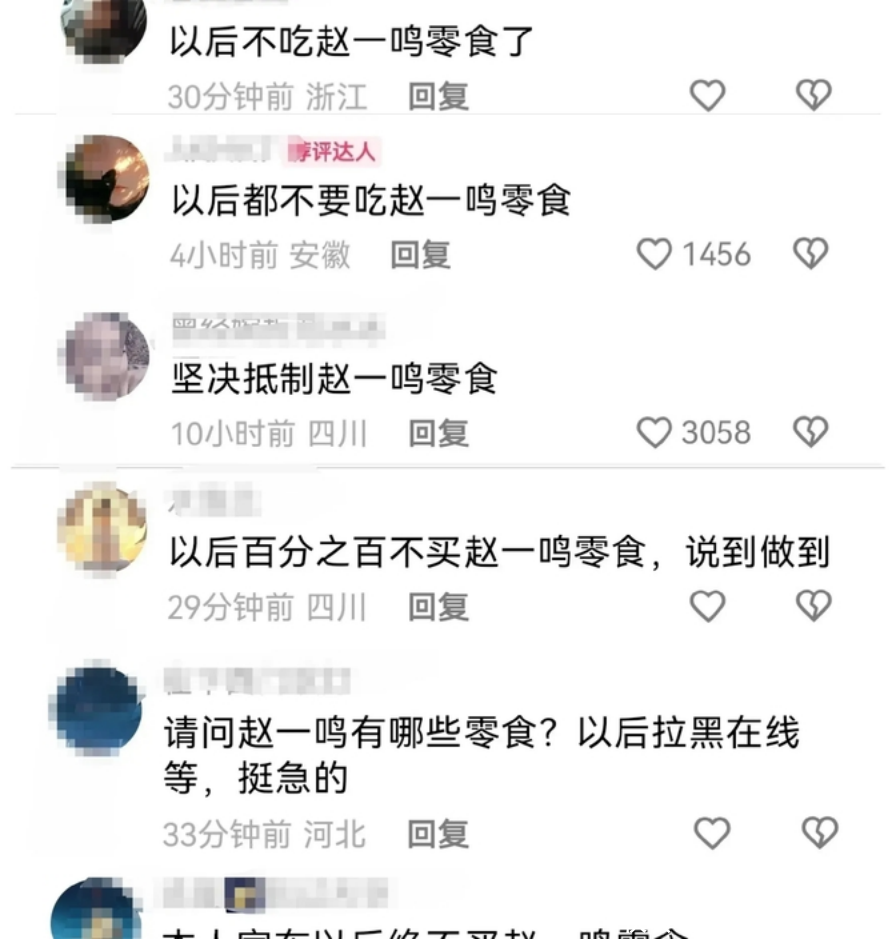
Task: Dislike the "说到做到" comment
Action: pyautogui.click(x=814, y=606)
